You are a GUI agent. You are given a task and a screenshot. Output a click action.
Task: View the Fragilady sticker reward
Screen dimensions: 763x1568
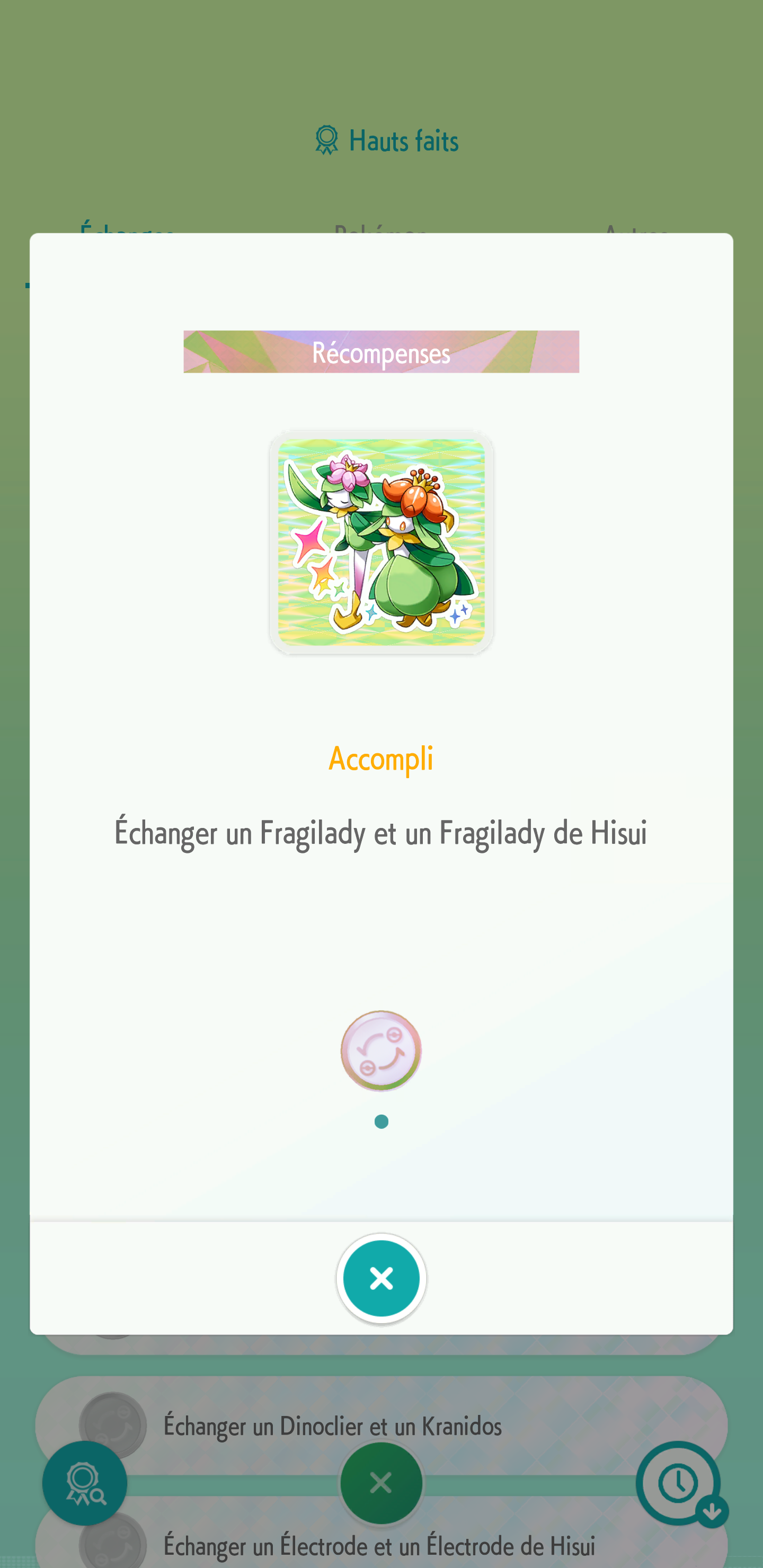pos(381,542)
